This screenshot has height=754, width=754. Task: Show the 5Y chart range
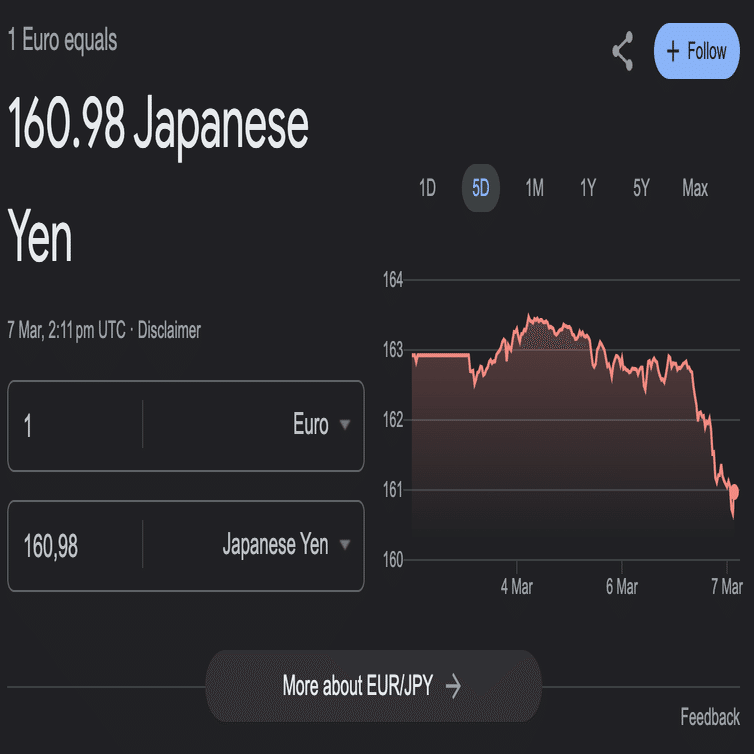tap(641, 188)
